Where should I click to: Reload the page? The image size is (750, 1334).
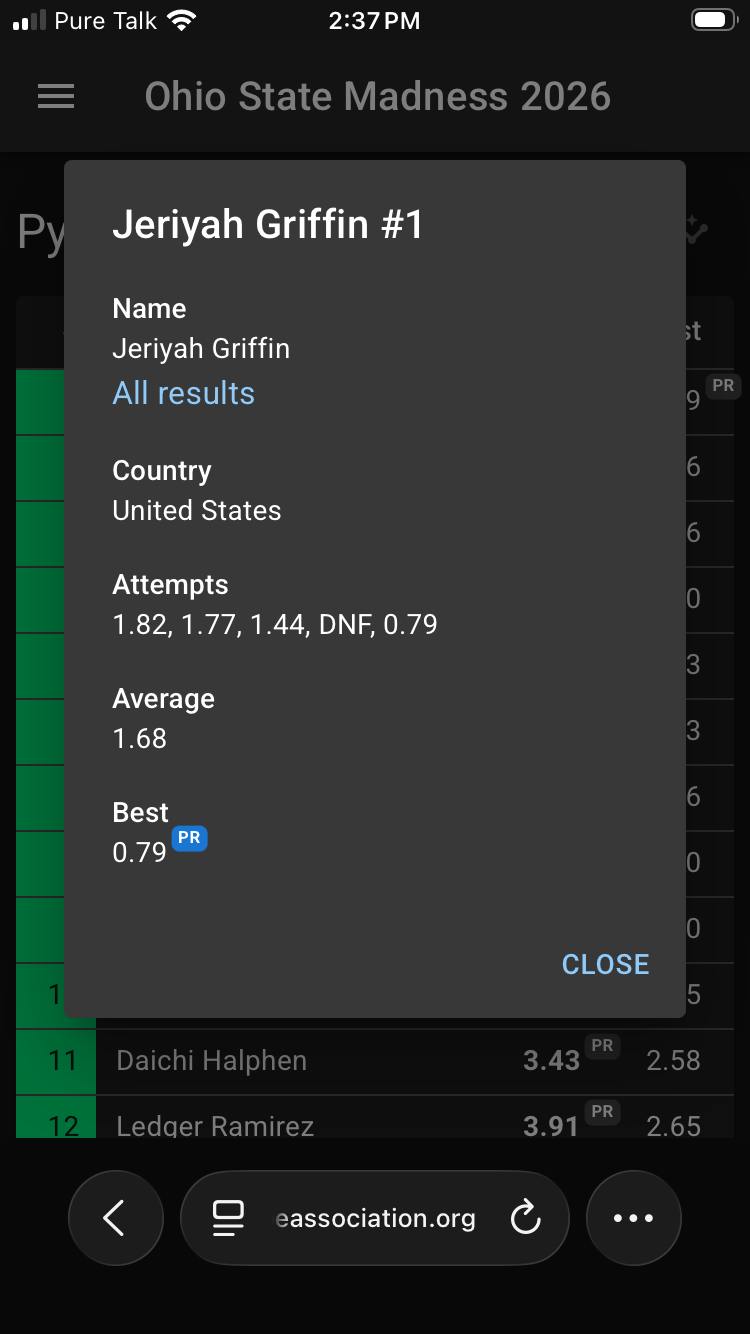coord(526,1218)
